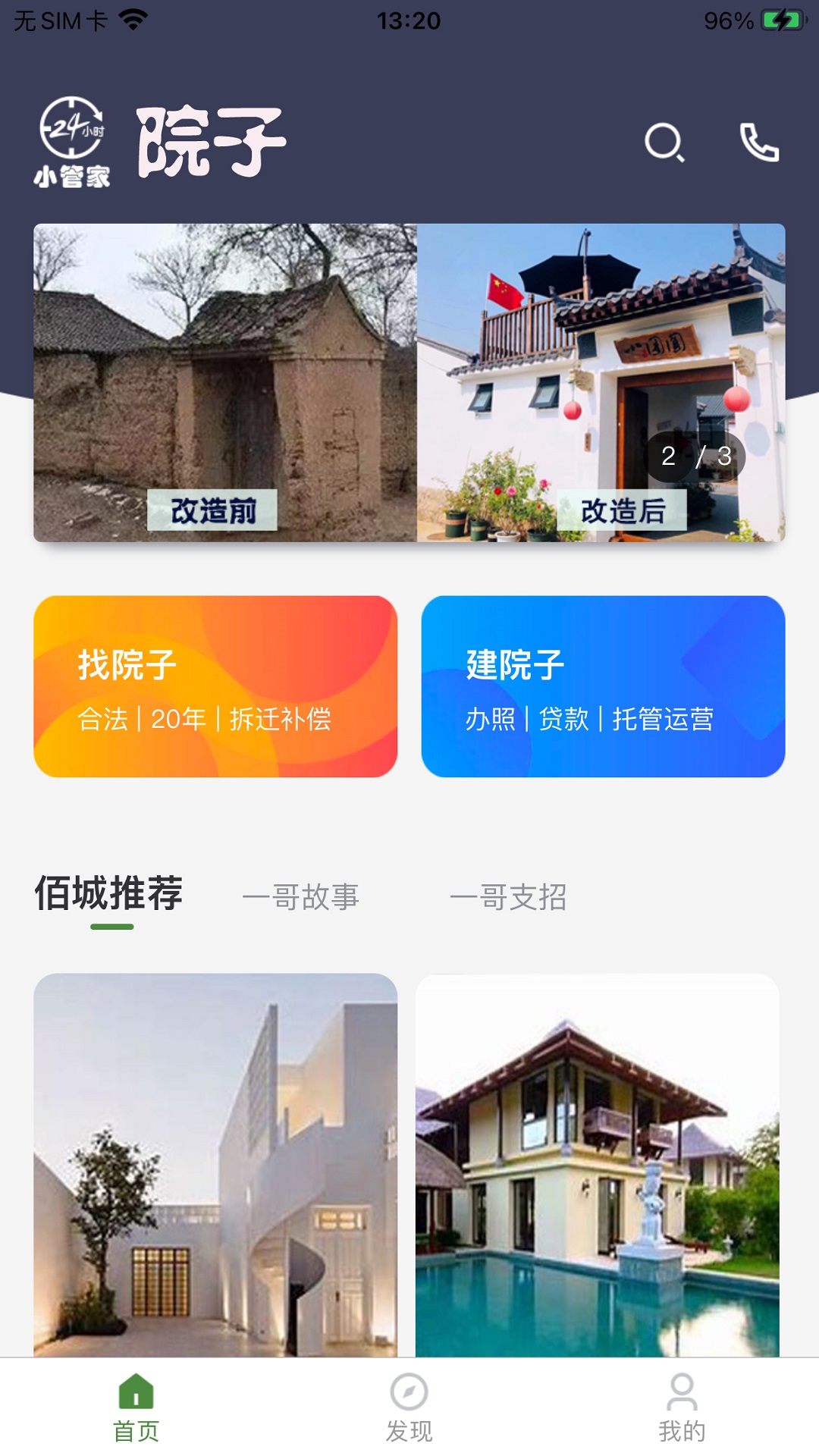The width and height of the screenshot is (819, 1456).
Task: Go to the 首页 tab
Action: point(136,1407)
